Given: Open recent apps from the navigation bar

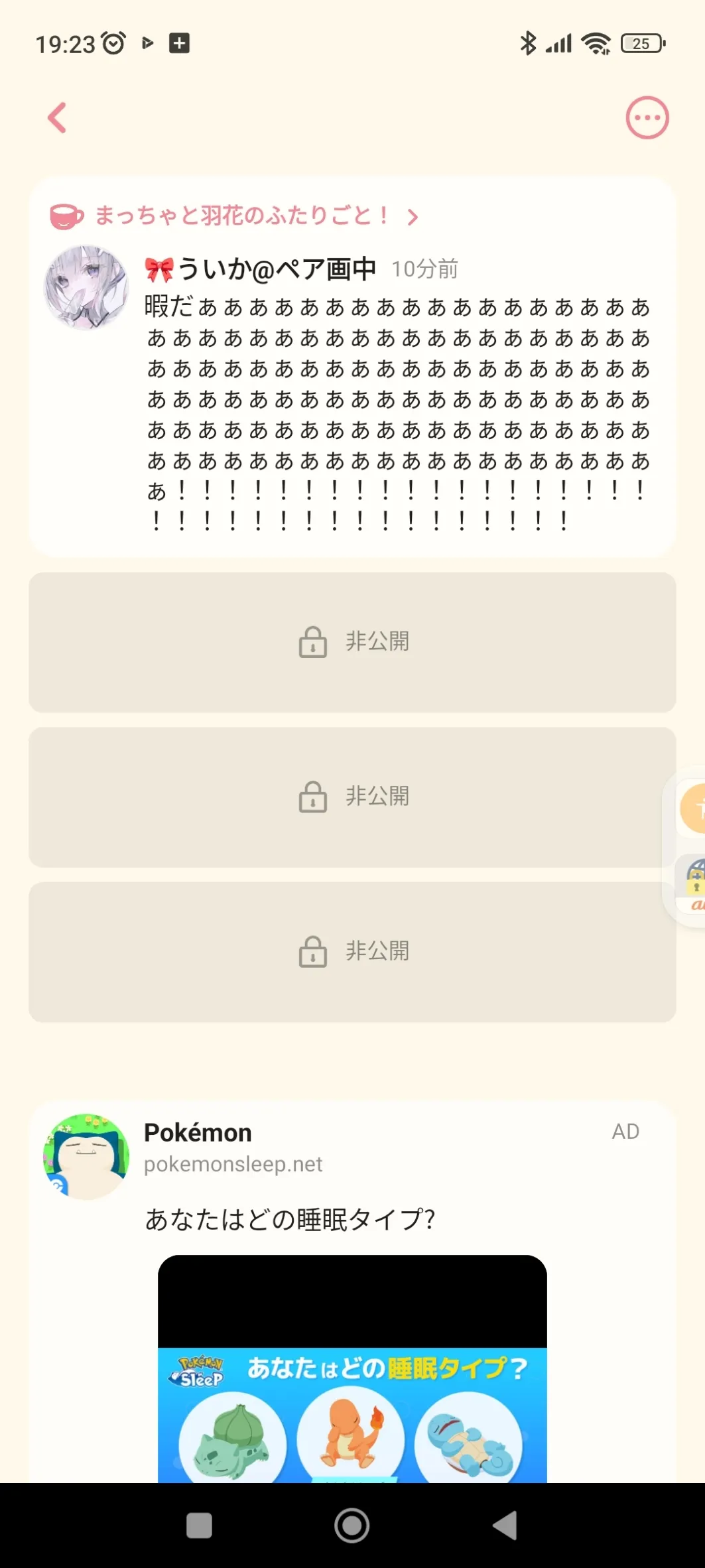Looking at the screenshot, I should coord(200,1526).
